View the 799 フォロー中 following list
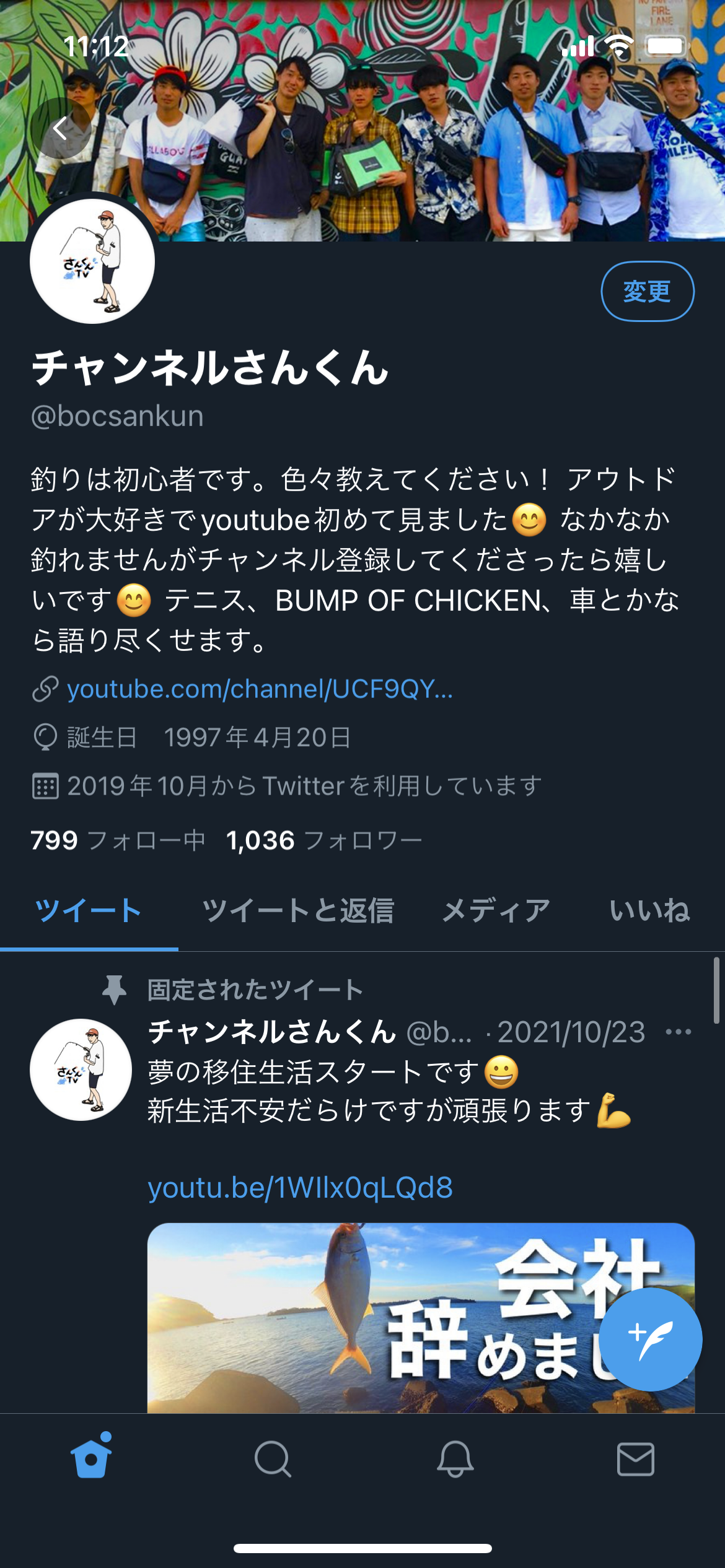The image size is (725, 1568). click(118, 840)
